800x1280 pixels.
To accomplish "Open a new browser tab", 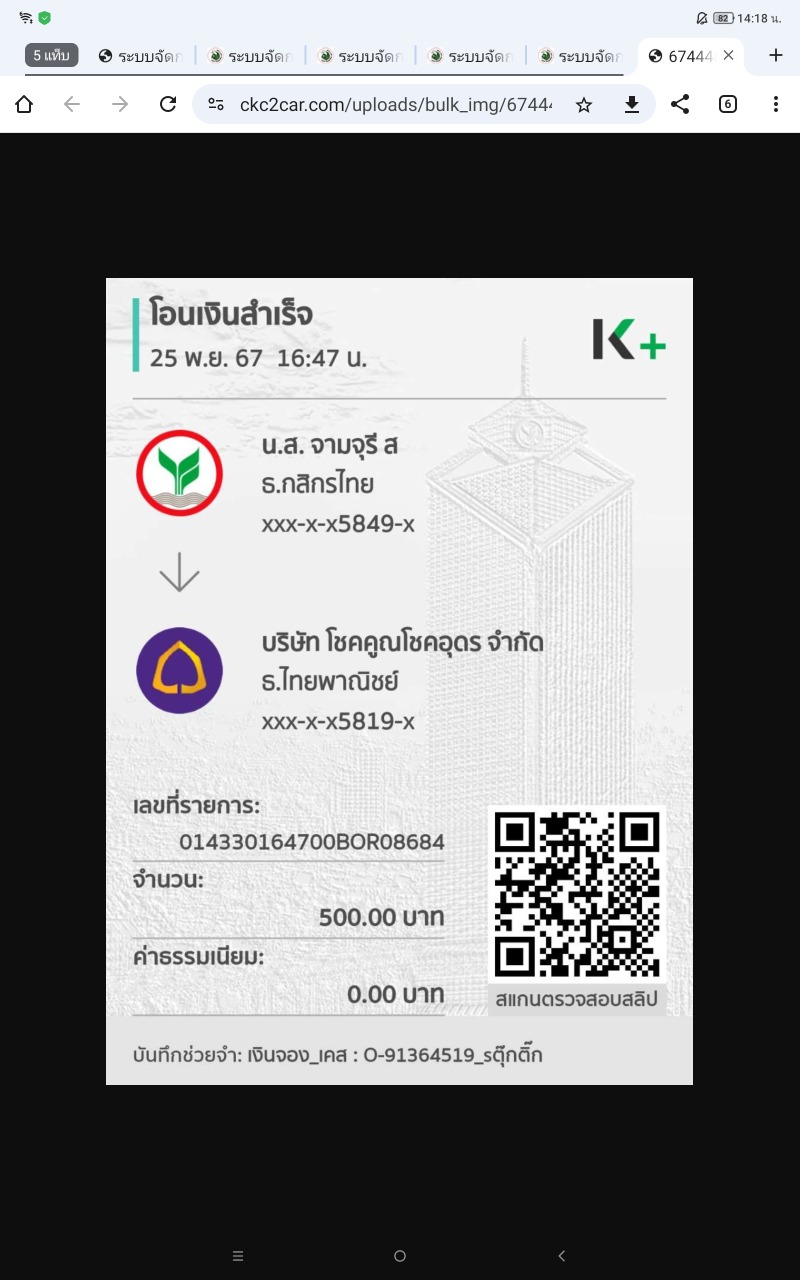I will pos(775,55).
